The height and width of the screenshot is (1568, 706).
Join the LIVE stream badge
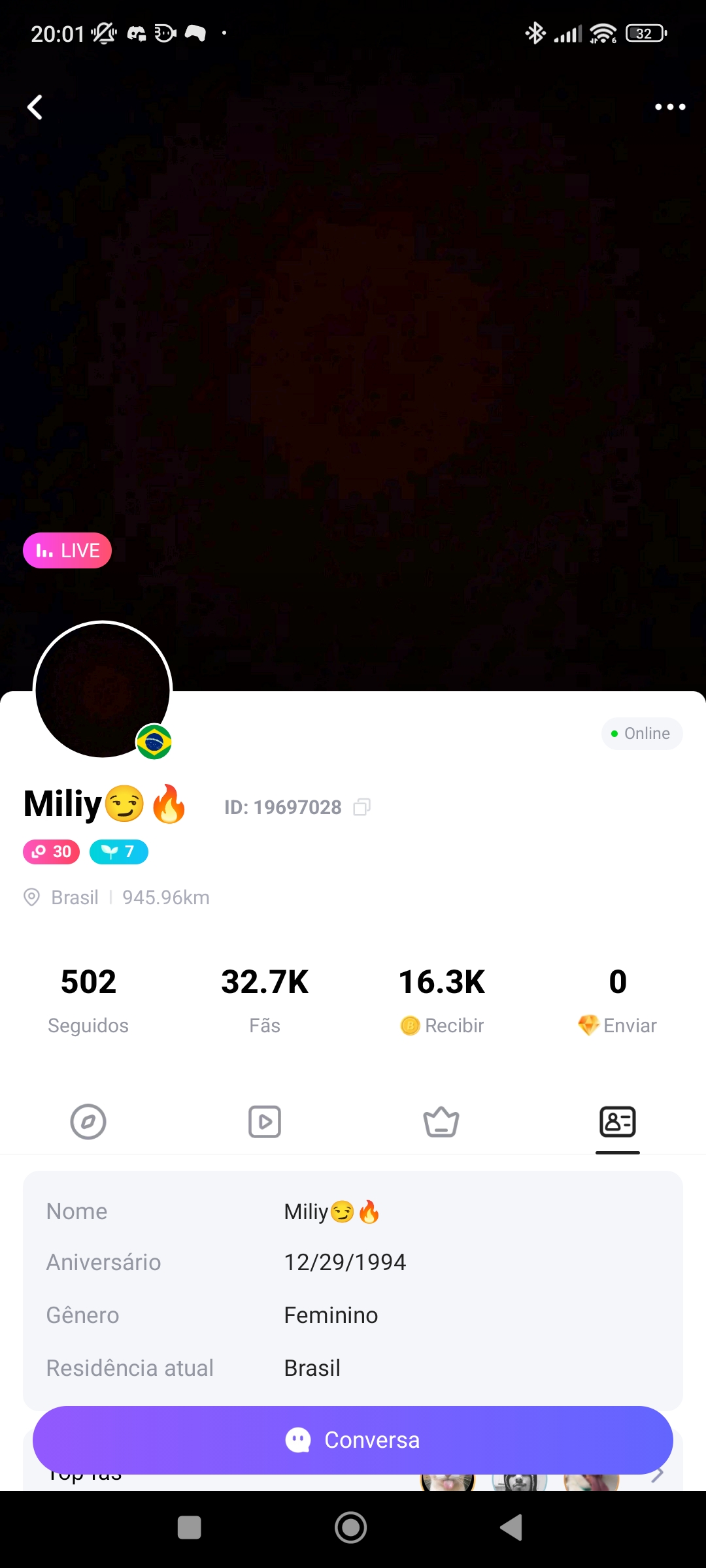pos(67,551)
